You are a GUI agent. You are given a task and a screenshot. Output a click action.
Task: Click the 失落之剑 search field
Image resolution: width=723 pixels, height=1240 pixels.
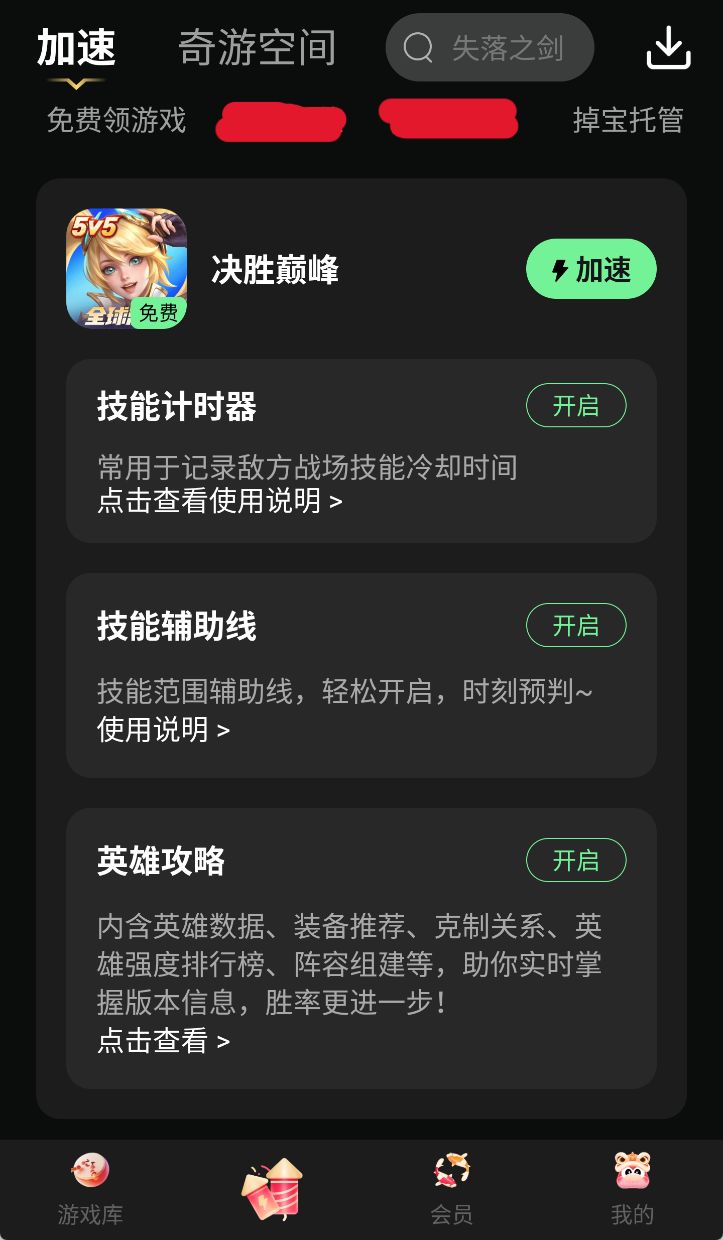[510, 47]
